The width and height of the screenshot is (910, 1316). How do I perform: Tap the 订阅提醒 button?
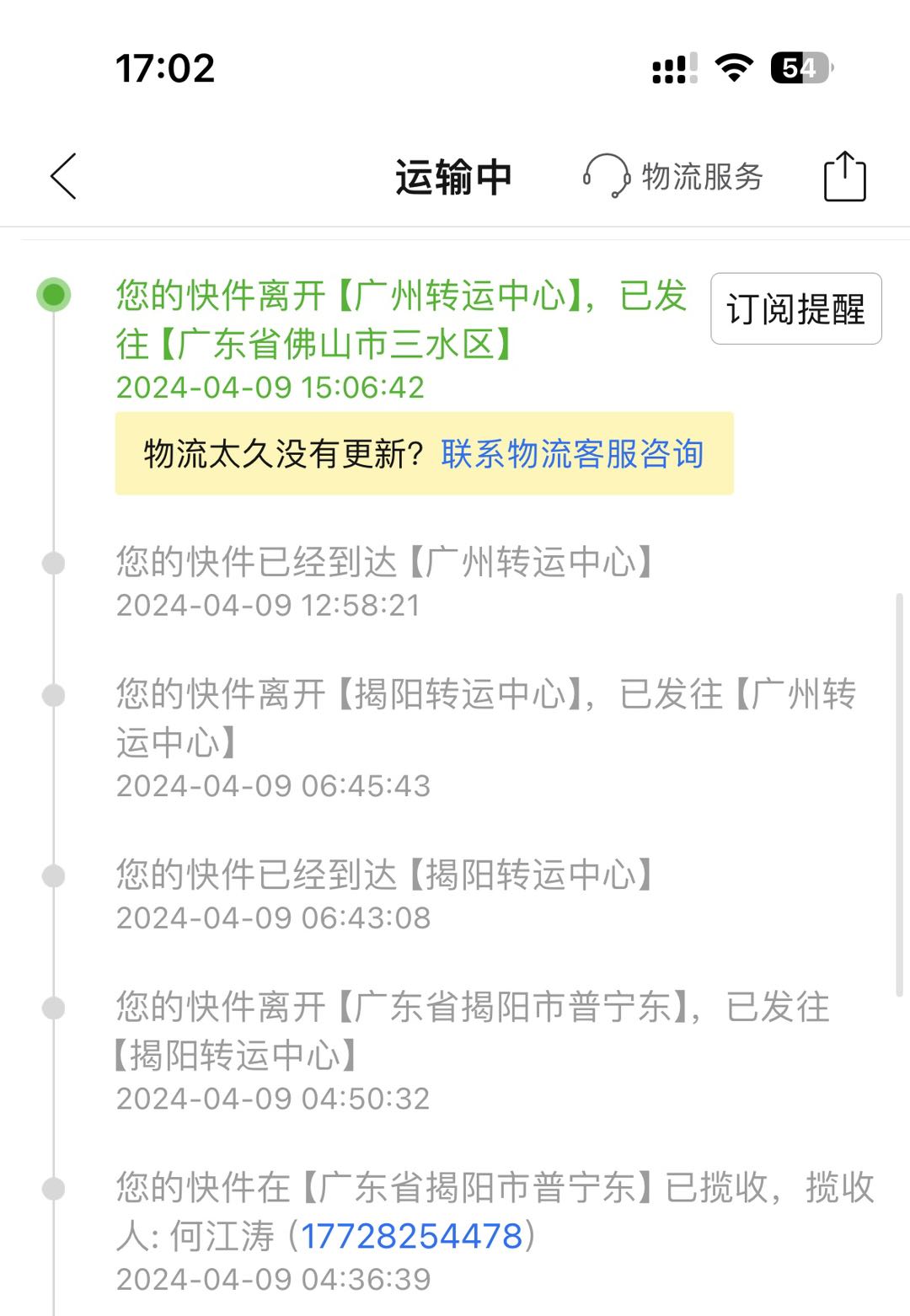point(795,309)
